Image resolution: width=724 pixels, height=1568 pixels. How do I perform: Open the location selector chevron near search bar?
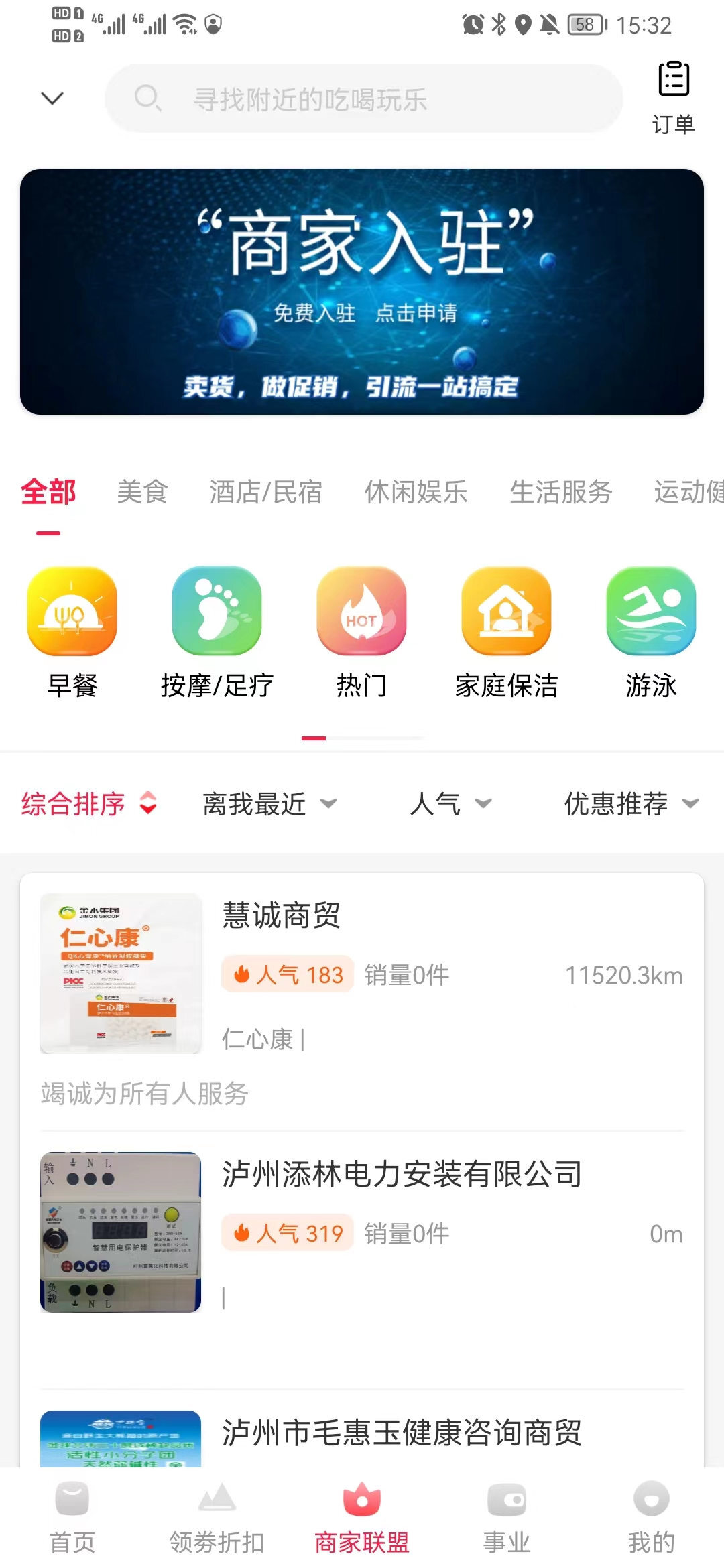[x=50, y=97]
